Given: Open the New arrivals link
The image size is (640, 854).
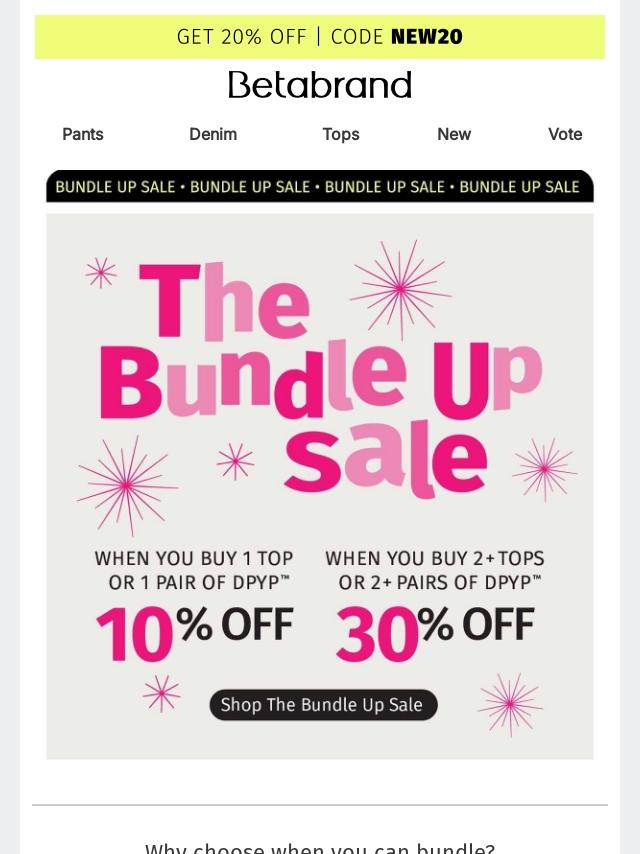Looking at the screenshot, I should [x=454, y=134].
